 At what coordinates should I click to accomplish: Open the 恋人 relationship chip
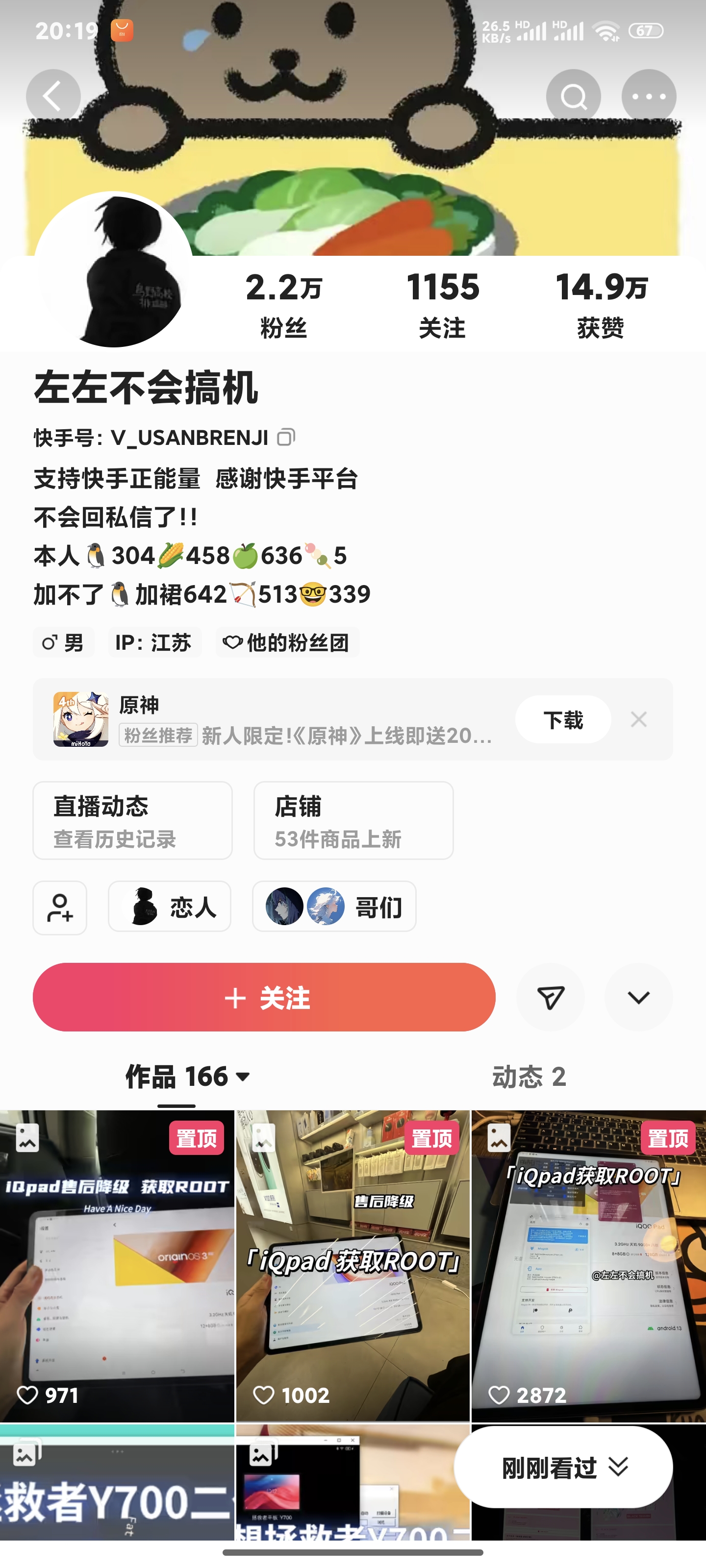[169, 906]
